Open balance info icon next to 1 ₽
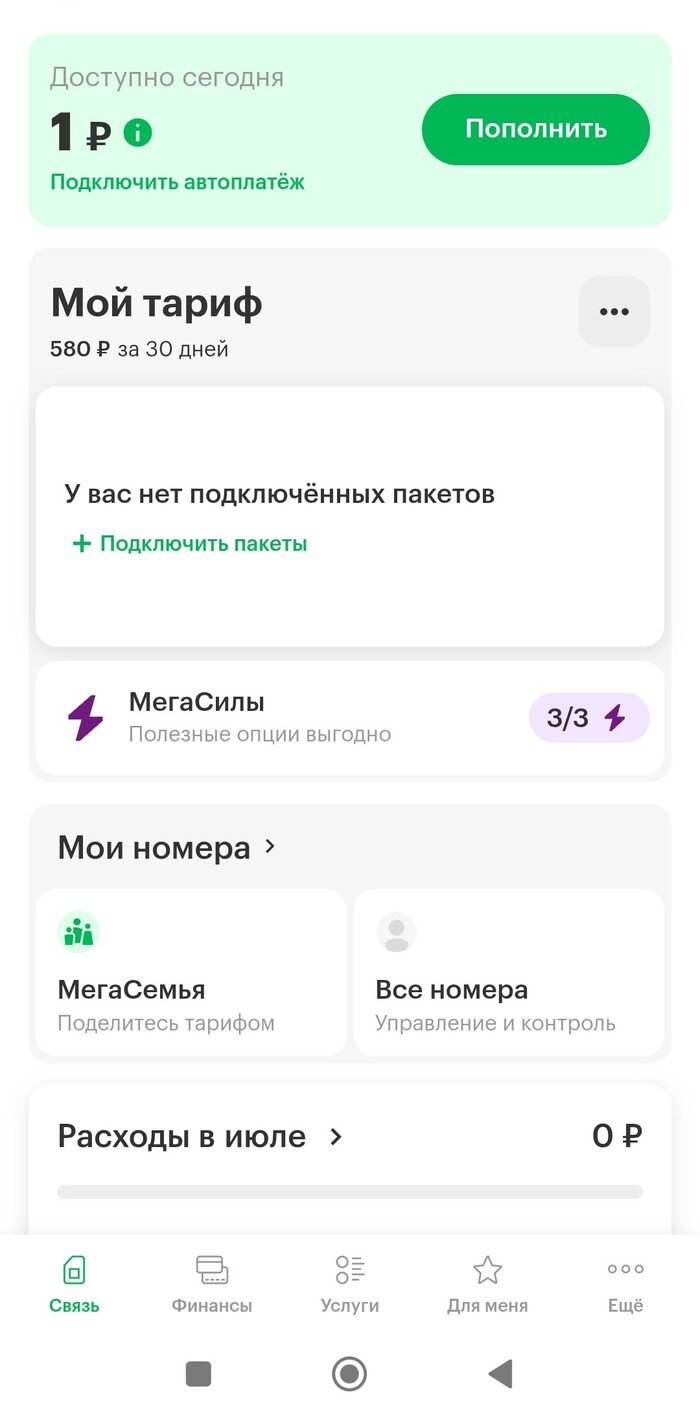Image resolution: width=700 pixels, height=1418 pixels. point(137,132)
